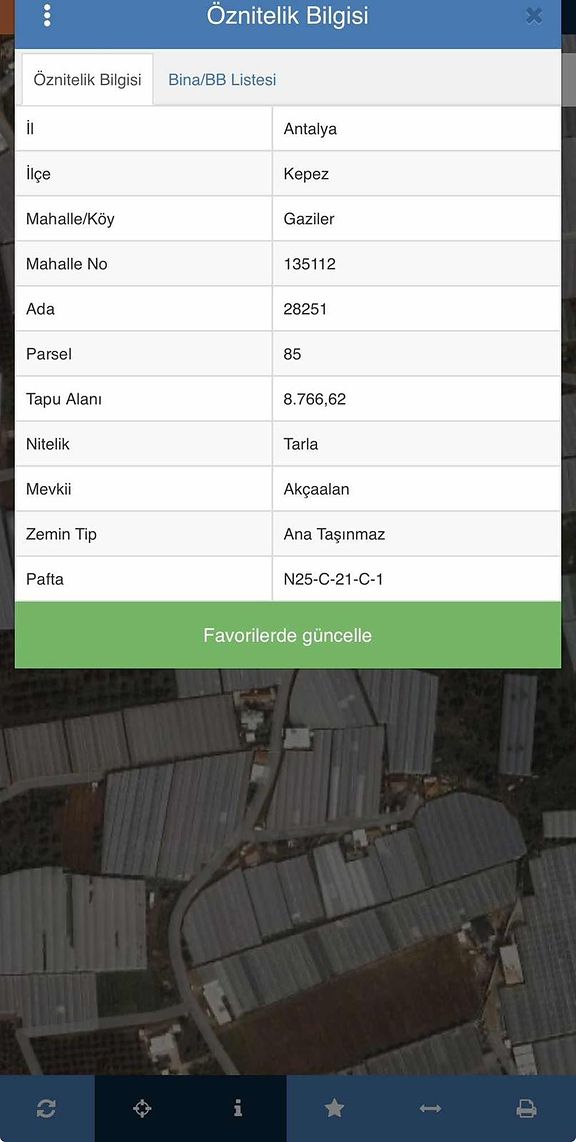Open favorites with the star icon
Viewport: 576px width, 1142px height.
[334, 1108]
